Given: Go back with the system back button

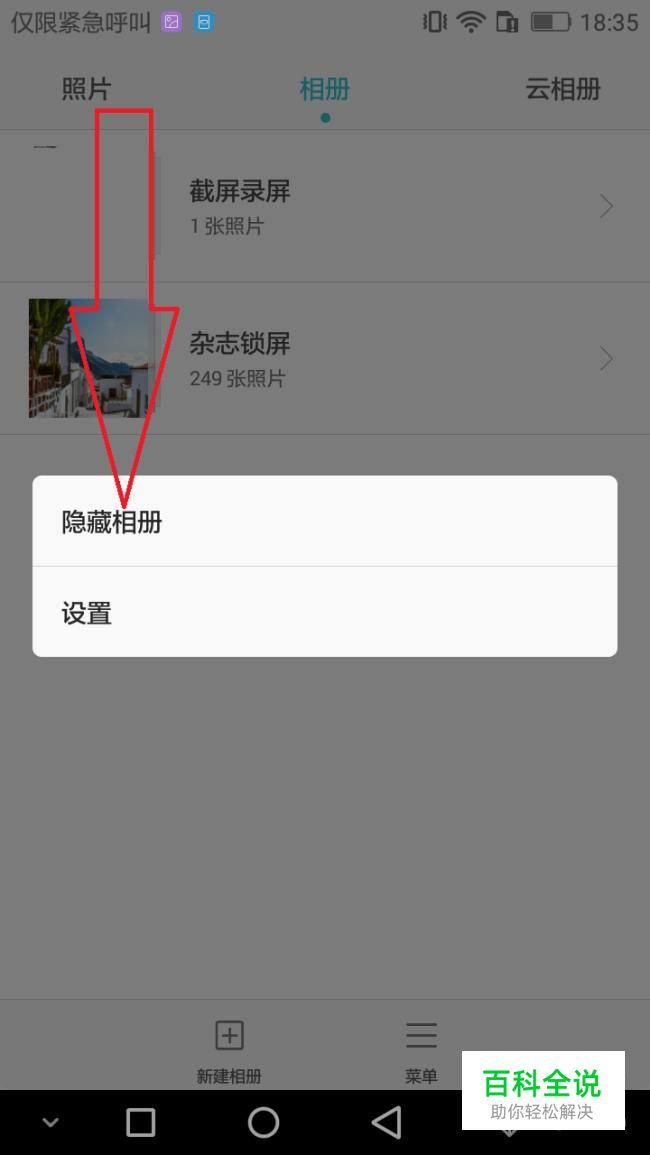Looking at the screenshot, I should tap(386, 1122).
